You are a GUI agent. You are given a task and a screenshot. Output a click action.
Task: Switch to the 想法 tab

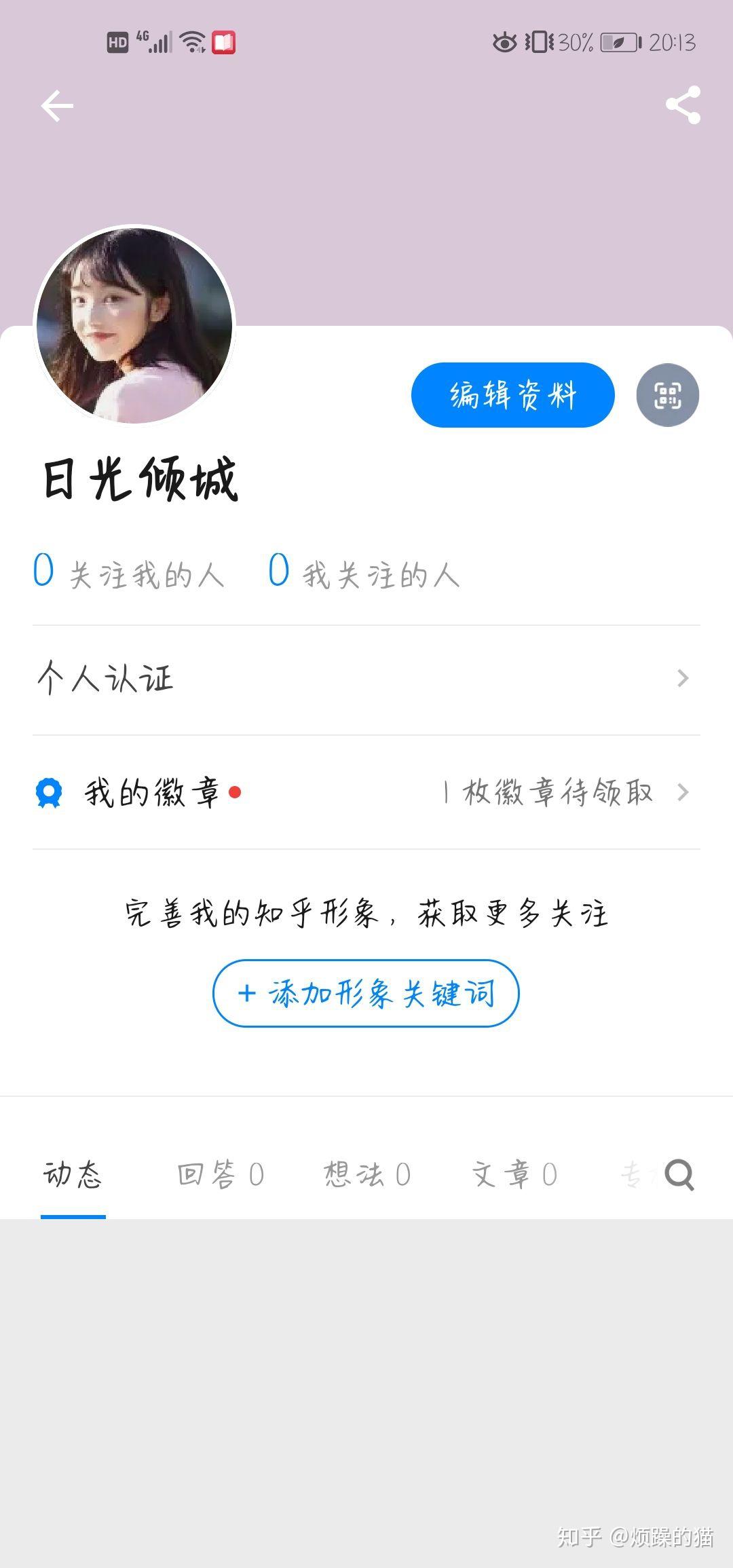click(x=366, y=1174)
